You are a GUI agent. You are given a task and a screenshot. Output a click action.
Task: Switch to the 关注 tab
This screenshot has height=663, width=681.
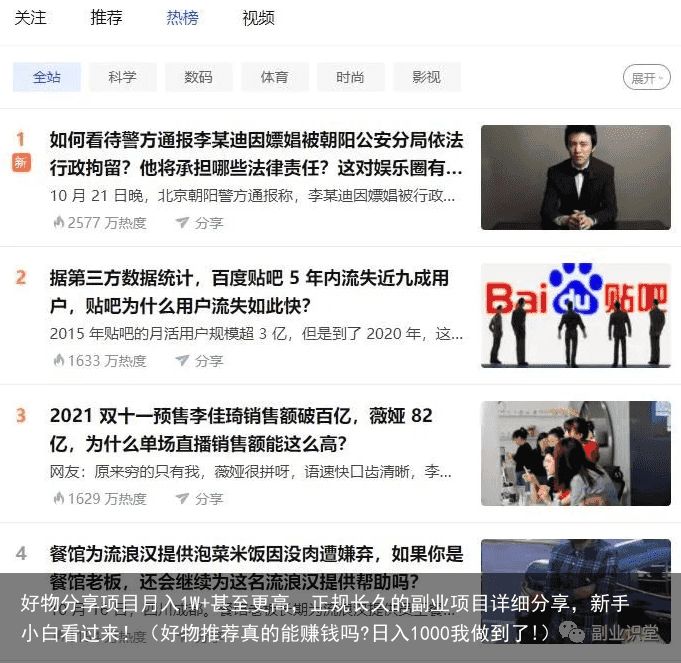(30, 18)
